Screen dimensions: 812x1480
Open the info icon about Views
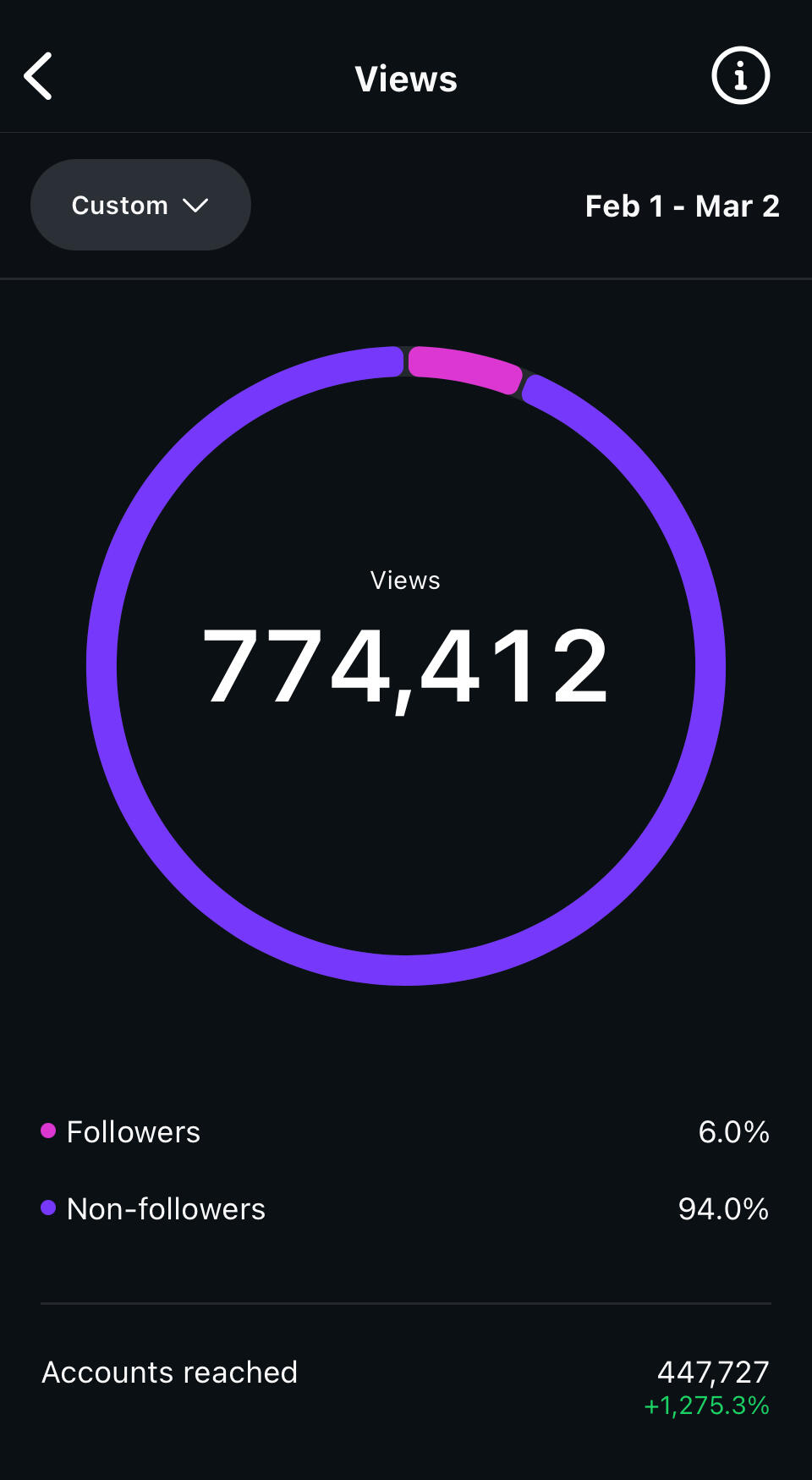tap(740, 76)
